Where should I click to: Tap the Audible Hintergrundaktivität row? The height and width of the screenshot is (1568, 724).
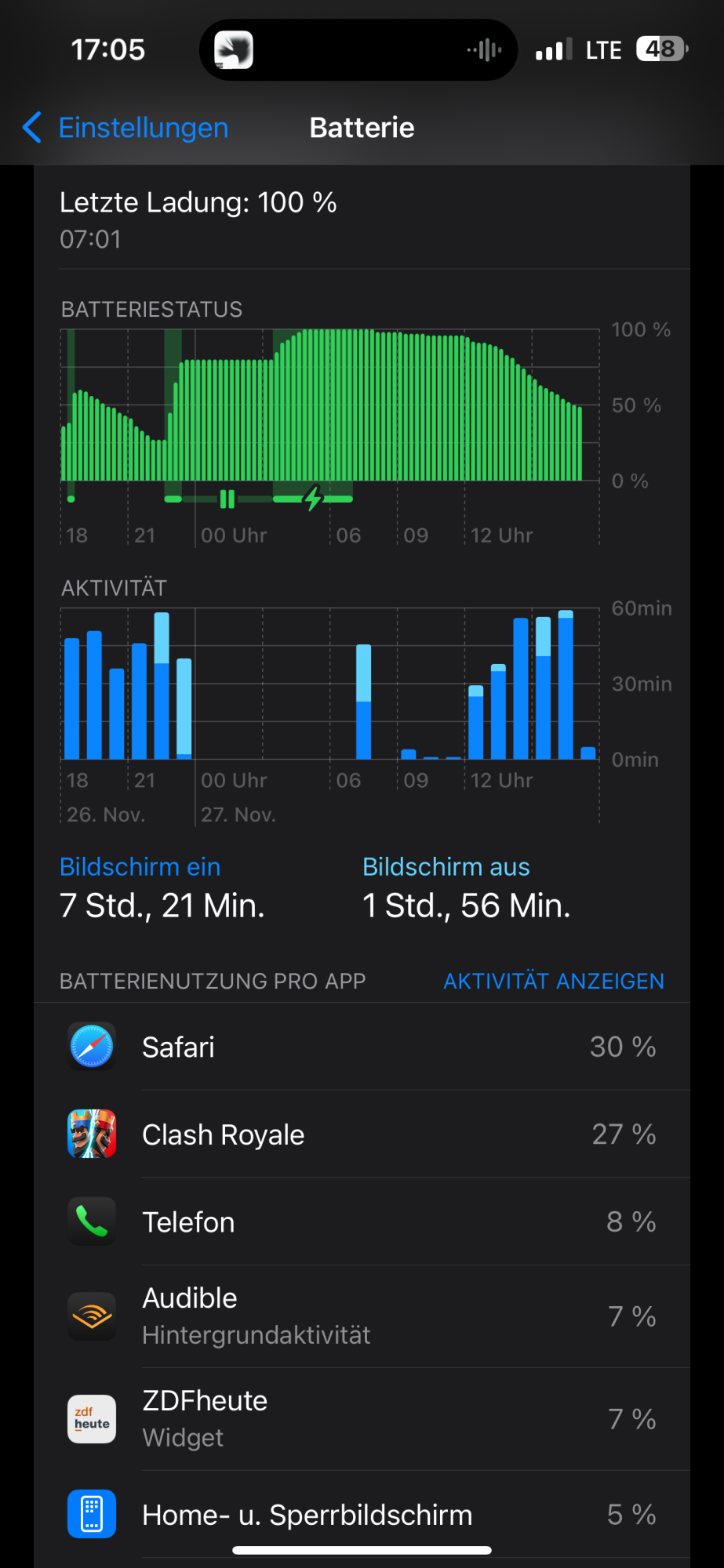[x=362, y=1316]
